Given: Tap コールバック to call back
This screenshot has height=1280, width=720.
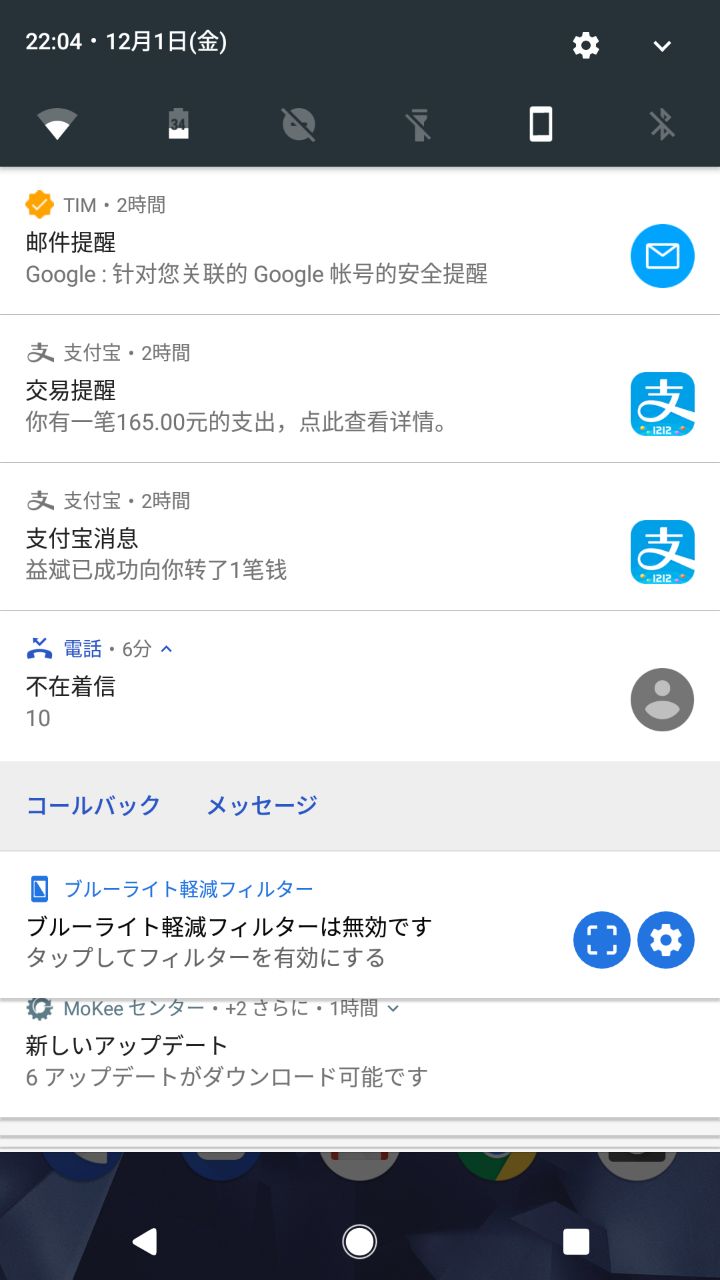Looking at the screenshot, I should pos(93,805).
